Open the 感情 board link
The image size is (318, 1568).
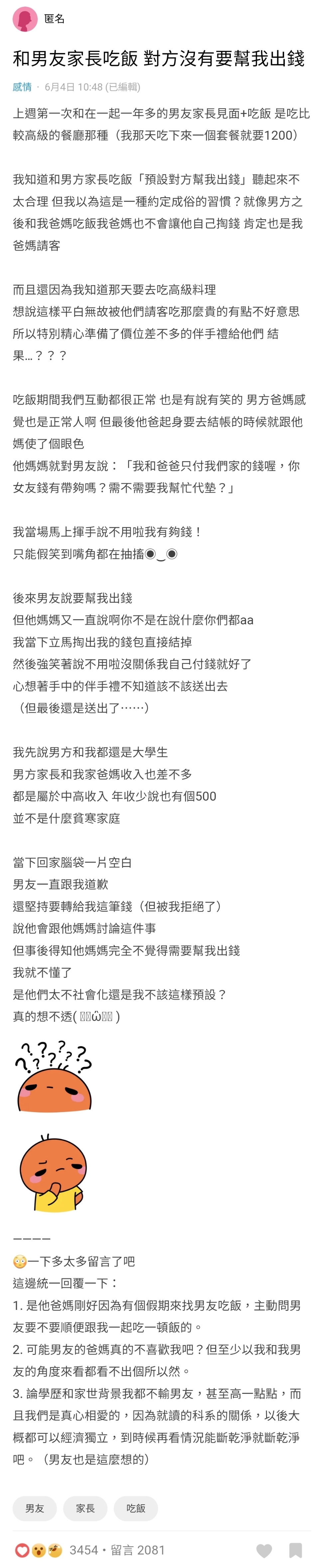tap(22, 87)
